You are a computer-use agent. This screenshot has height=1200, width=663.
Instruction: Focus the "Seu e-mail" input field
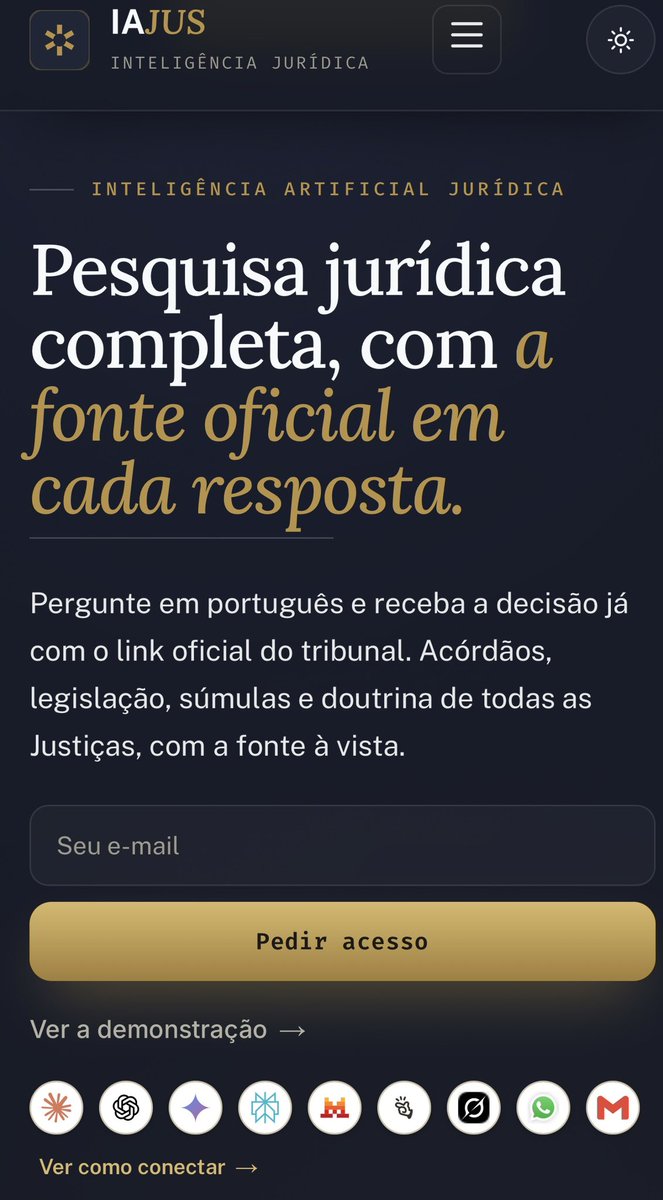(x=342, y=845)
